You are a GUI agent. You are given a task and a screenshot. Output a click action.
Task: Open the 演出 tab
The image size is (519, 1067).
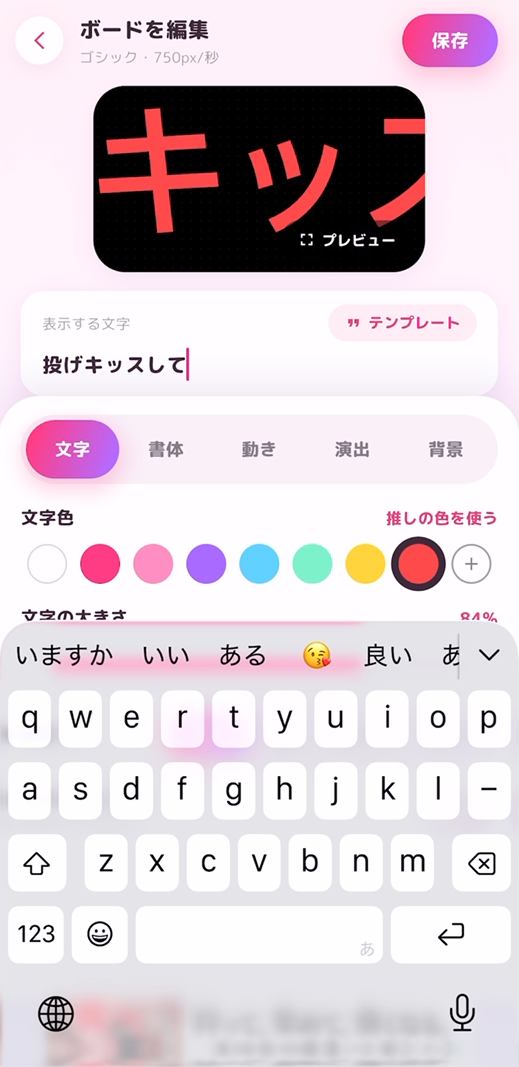352,449
